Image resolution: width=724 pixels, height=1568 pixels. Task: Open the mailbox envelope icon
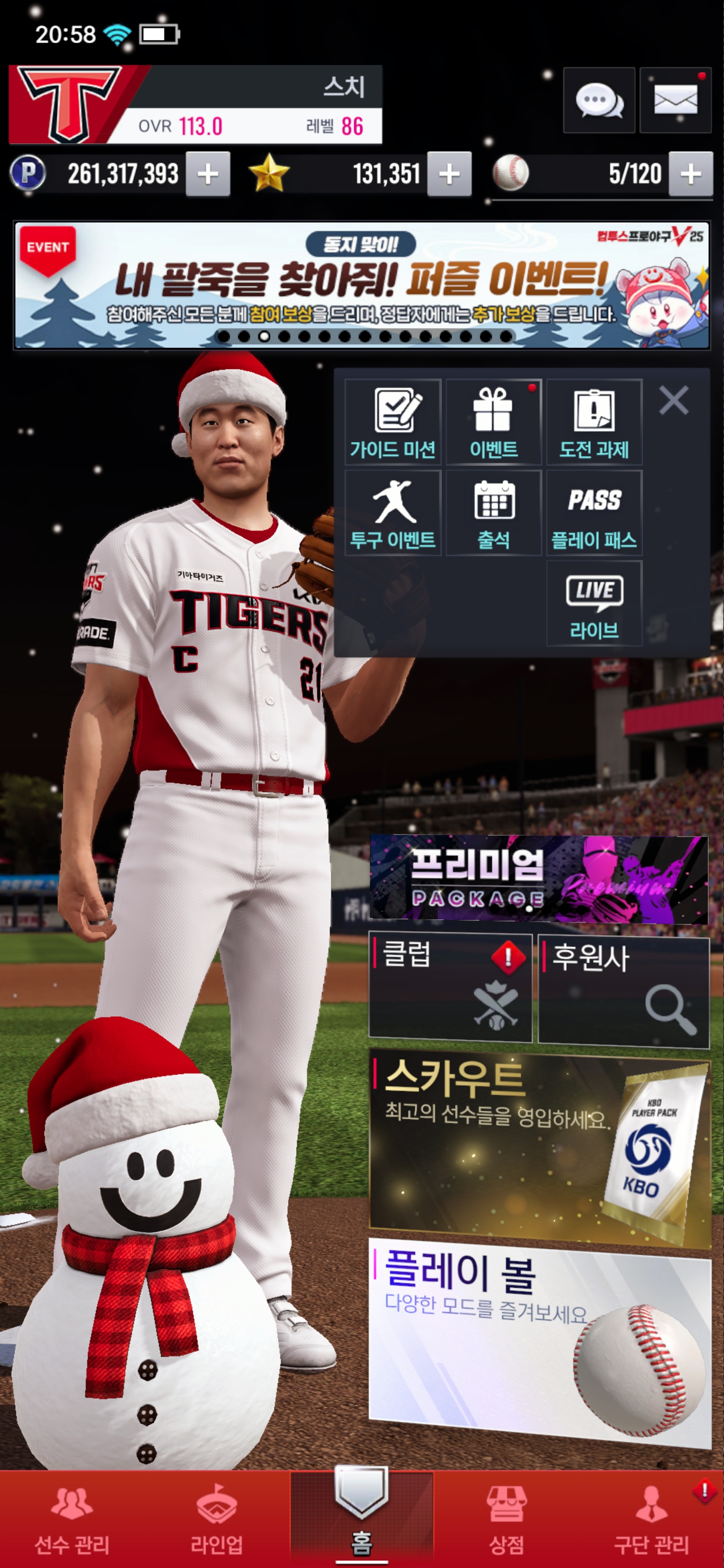click(x=675, y=101)
